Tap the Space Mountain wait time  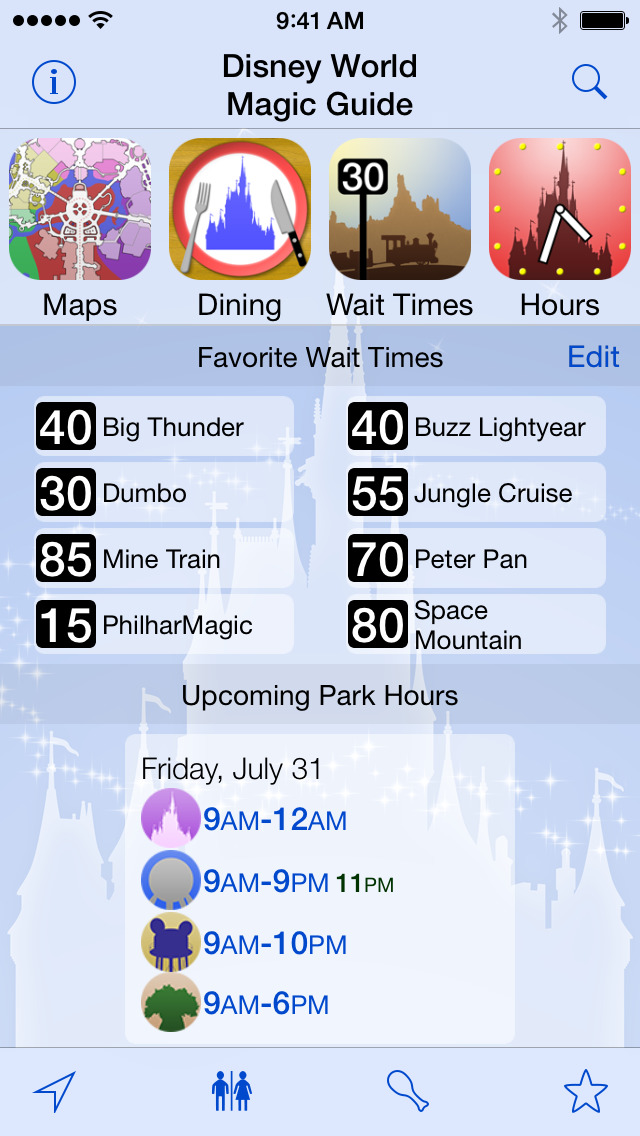(476, 625)
